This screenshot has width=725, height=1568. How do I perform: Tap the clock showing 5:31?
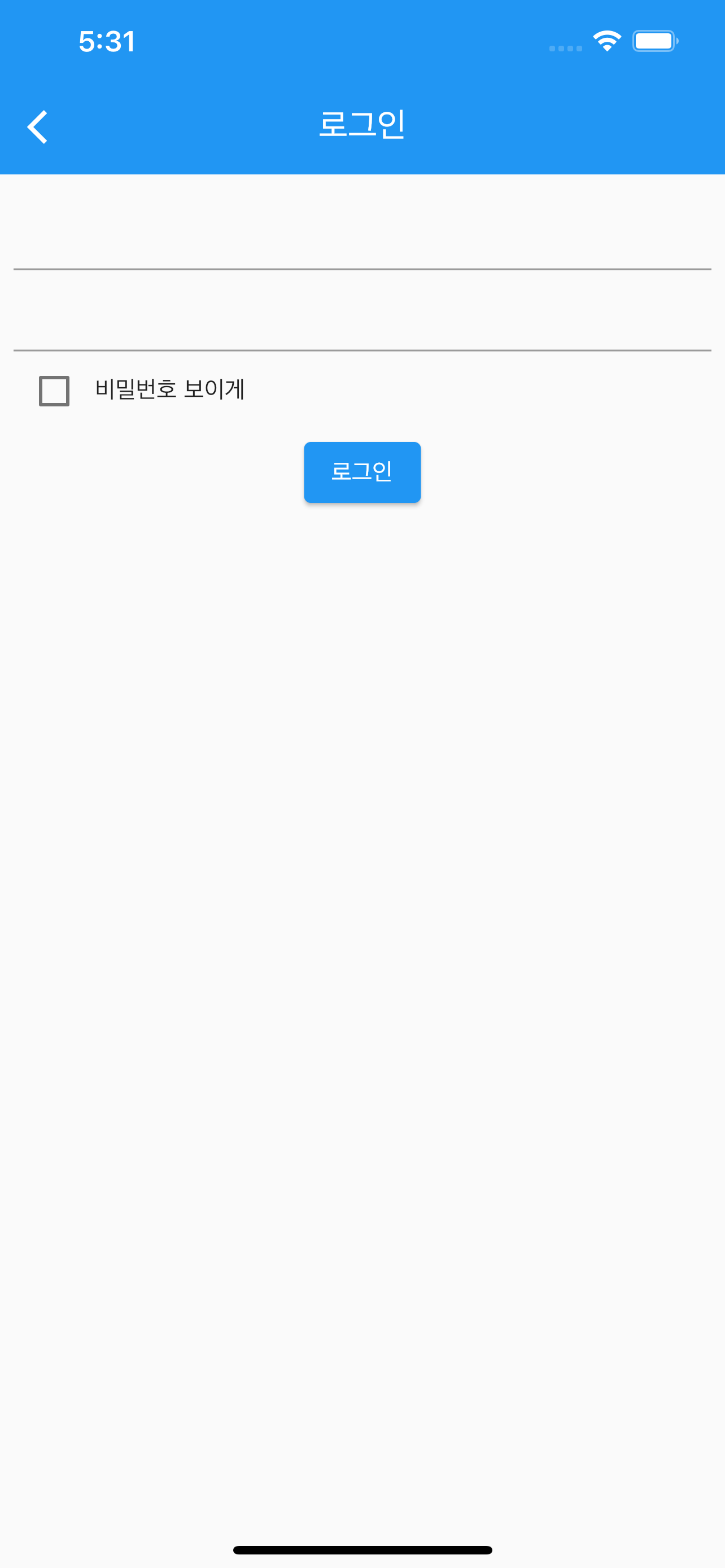tap(107, 41)
